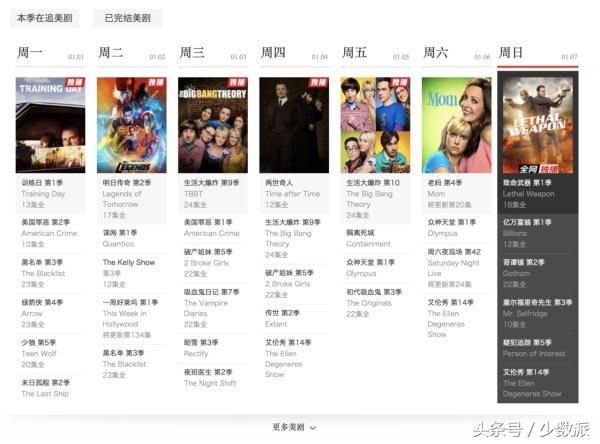Open the Lethal Weapon poster
Image resolution: width=600 pixels, height=444 pixels.
(x=538, y=125)
